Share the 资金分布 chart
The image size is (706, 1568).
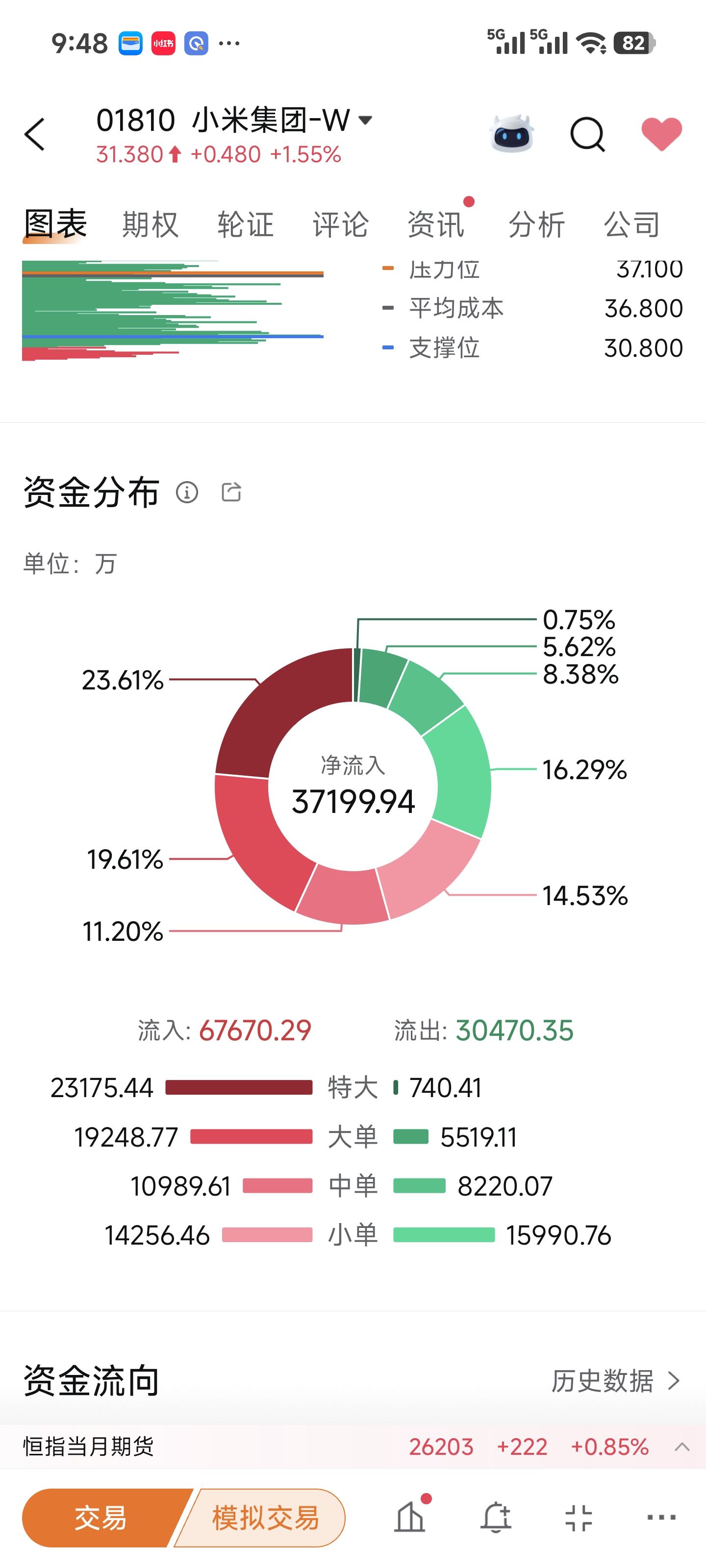coord(231,492)
